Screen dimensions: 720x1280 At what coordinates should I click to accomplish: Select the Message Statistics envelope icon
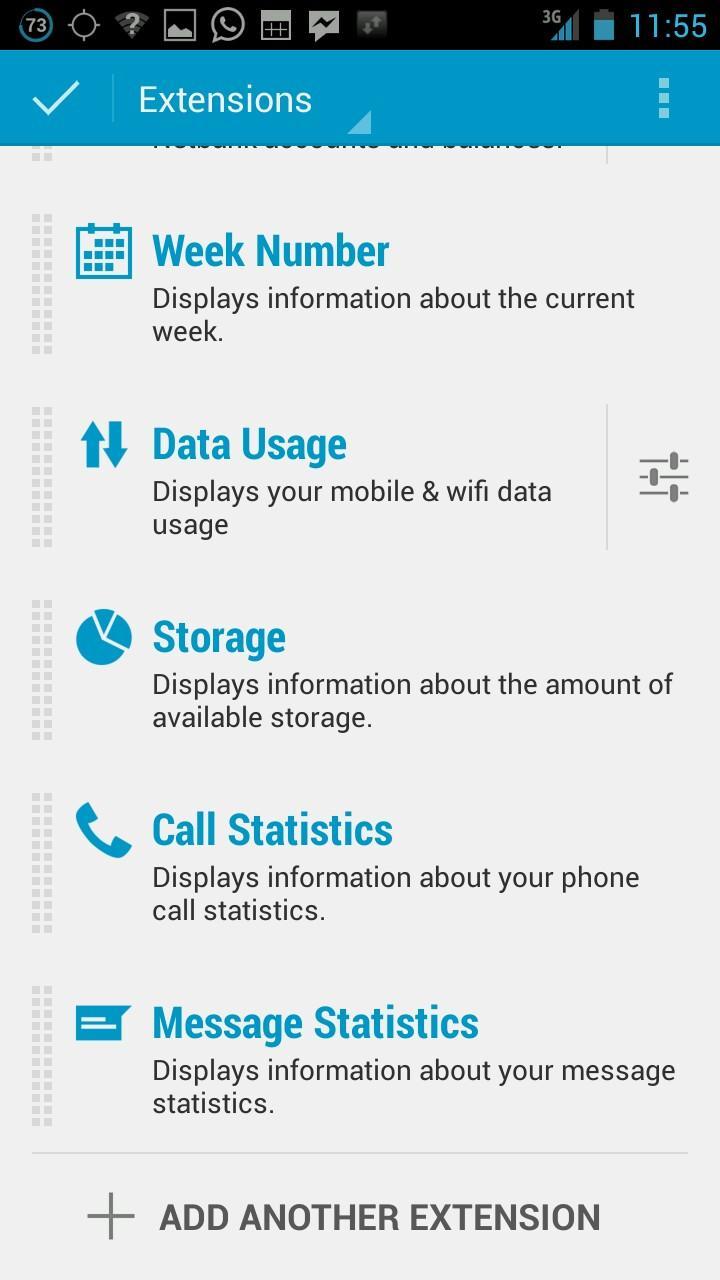click(102, 1022)
